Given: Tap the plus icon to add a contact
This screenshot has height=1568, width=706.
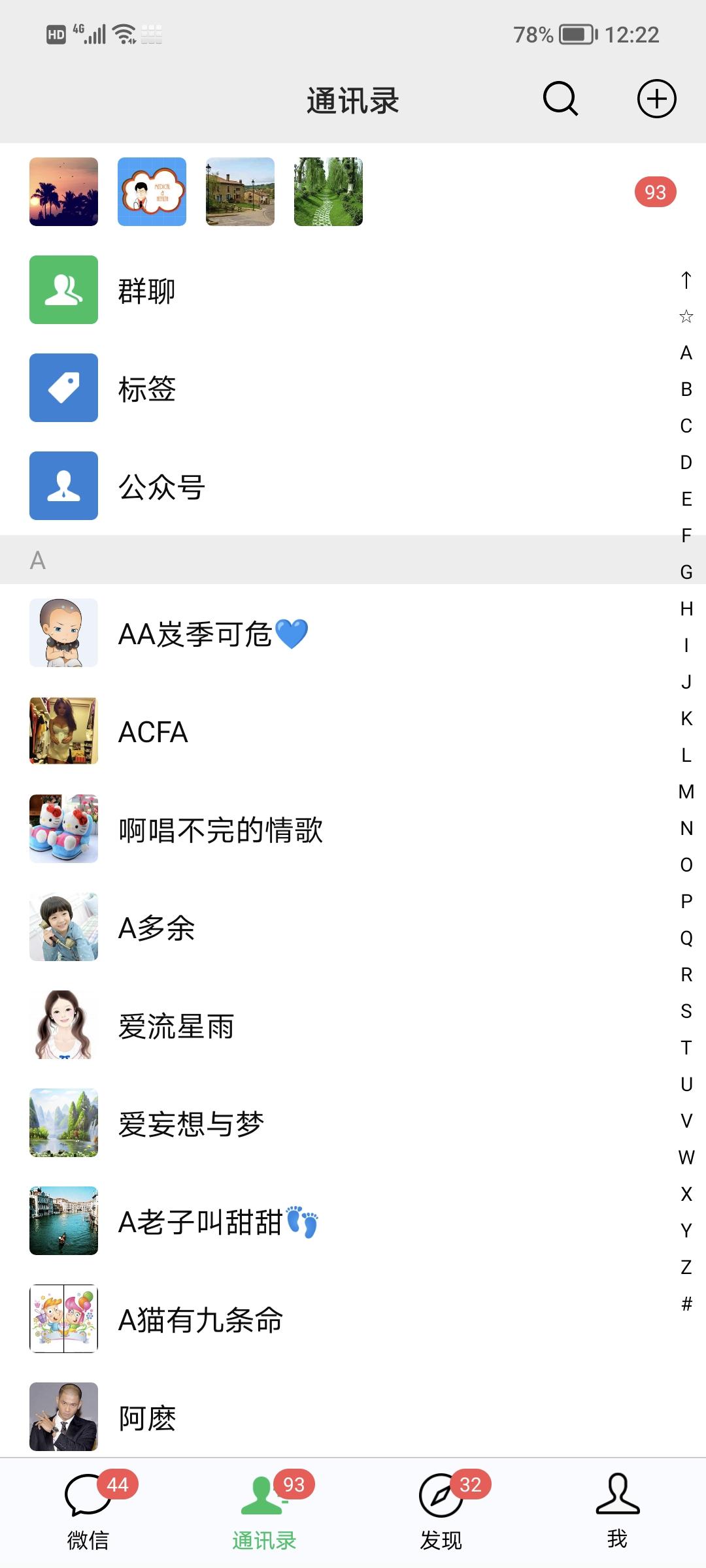Looking at the screenshot, I should pos(657,99).
